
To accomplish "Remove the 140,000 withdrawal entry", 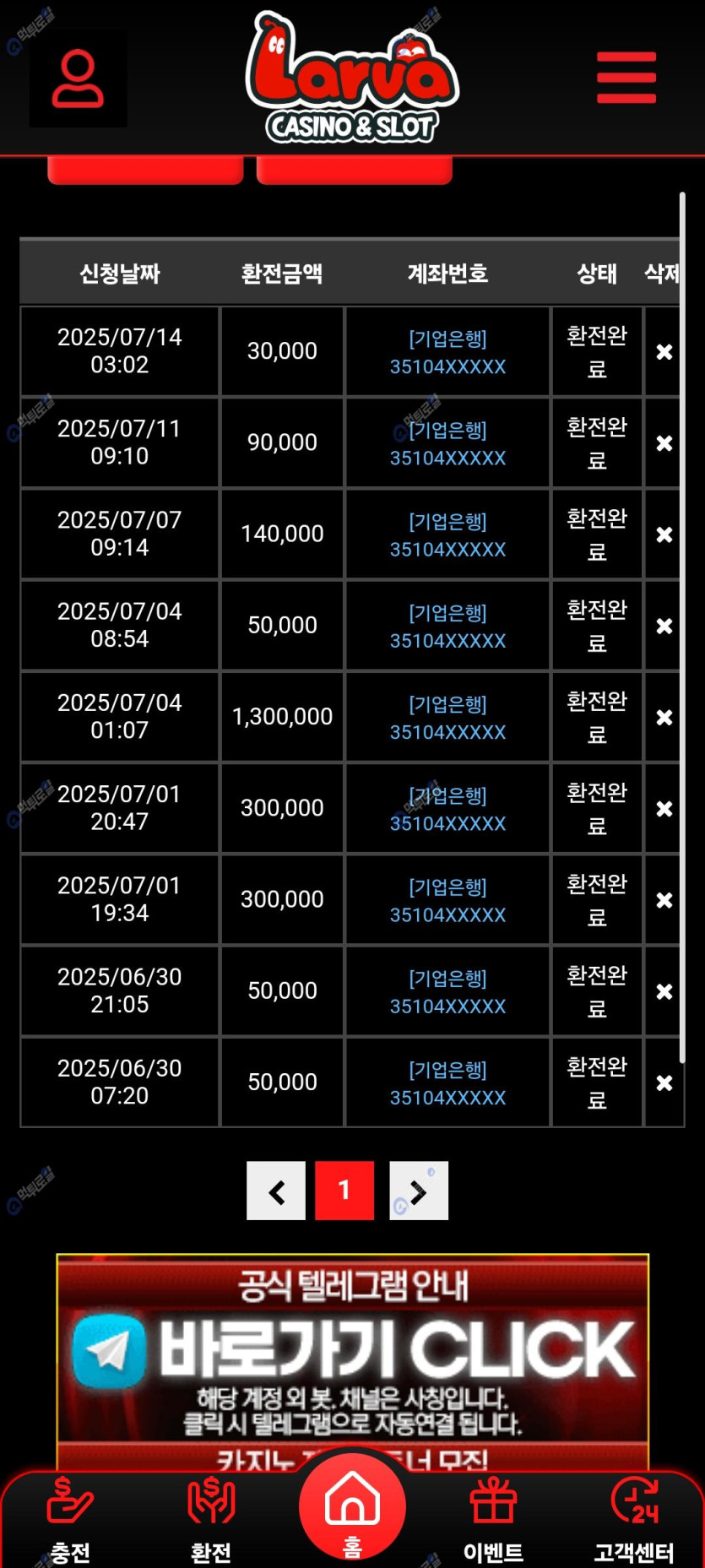I will (664, 534).
